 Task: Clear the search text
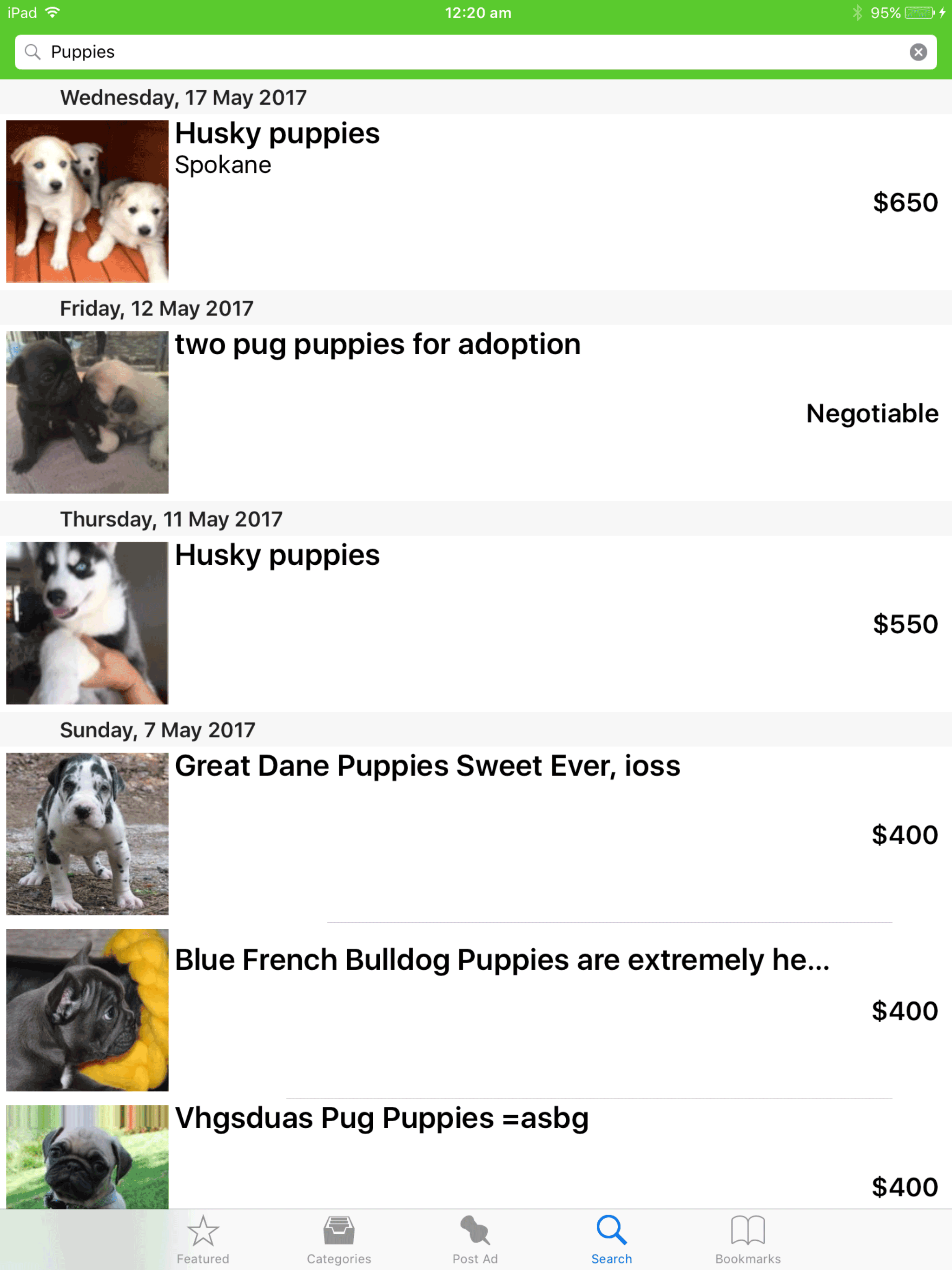pyautogui.click(x=918, y=52)
